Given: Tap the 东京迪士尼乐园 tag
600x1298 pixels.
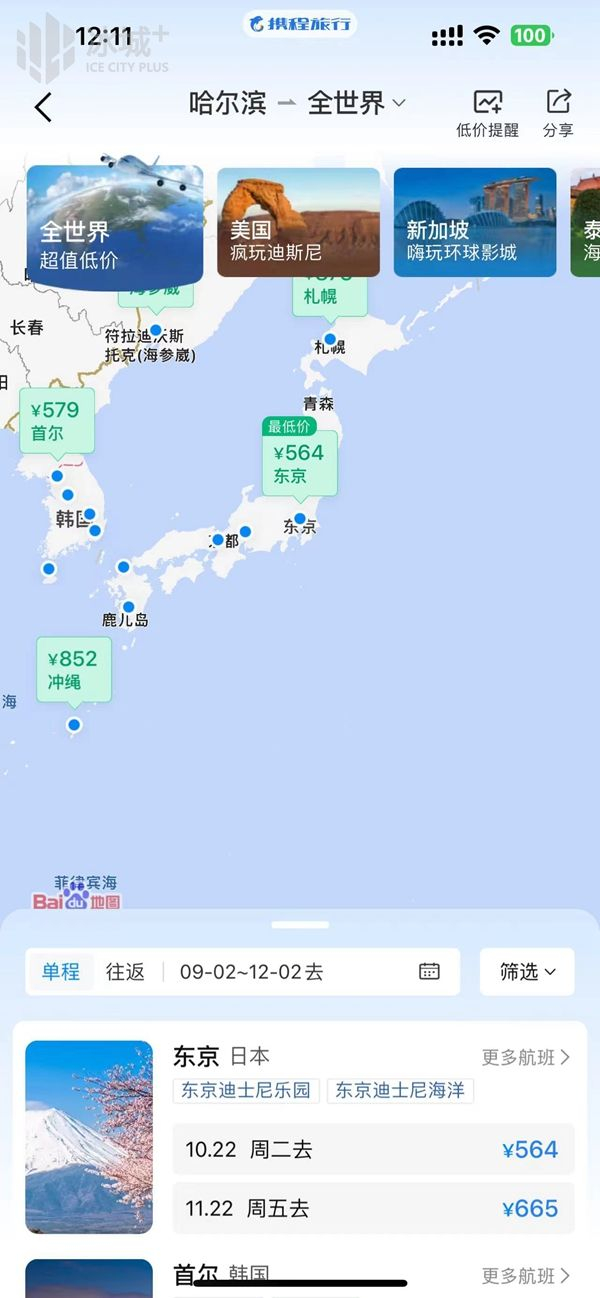Looking at the screenshot, I should [246, 1090].
